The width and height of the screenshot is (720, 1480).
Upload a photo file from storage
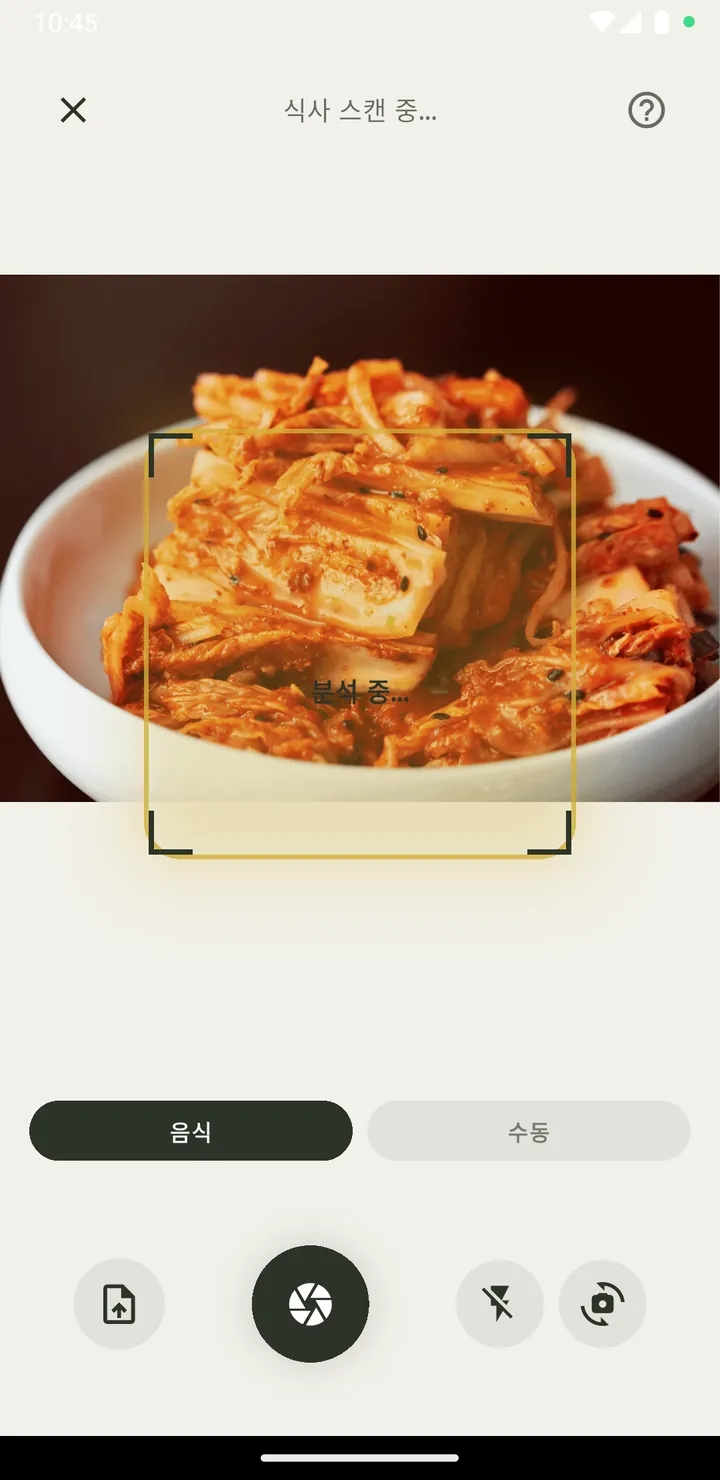[119, 1304]
